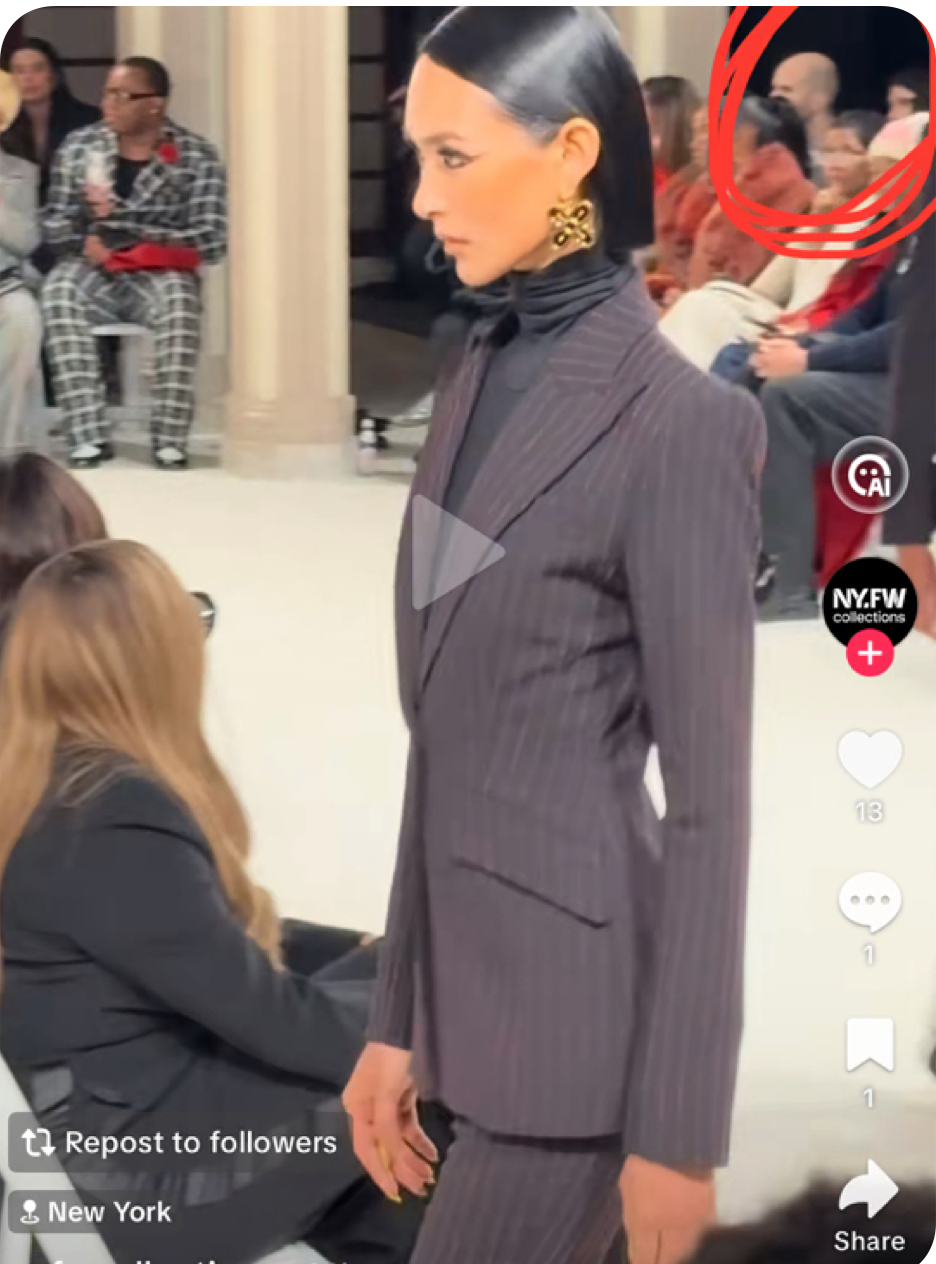Share this video
This screenshot has width=936, height=1264.
869,1202
